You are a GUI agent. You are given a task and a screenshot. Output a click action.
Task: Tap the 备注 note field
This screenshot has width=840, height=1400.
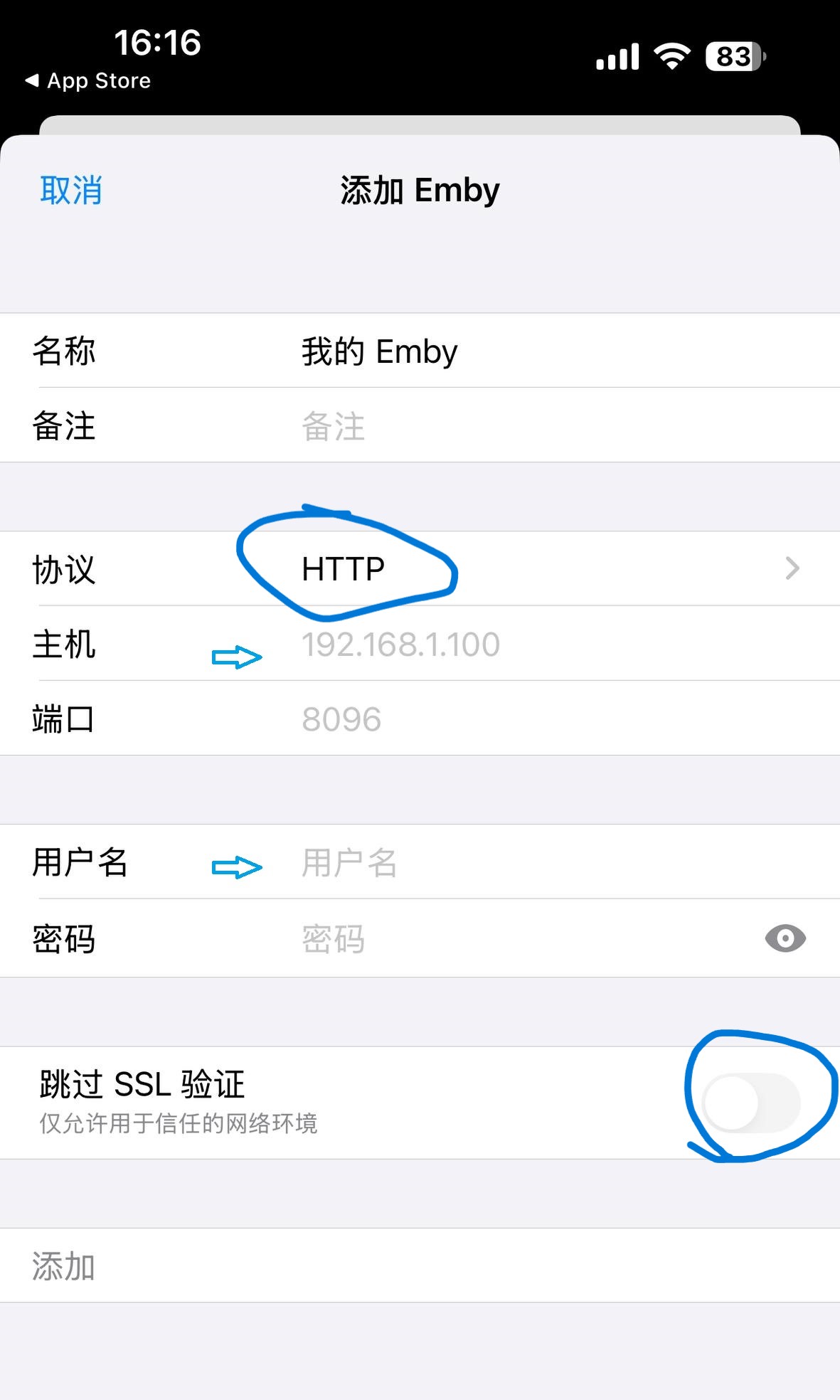tap(498, 427)
